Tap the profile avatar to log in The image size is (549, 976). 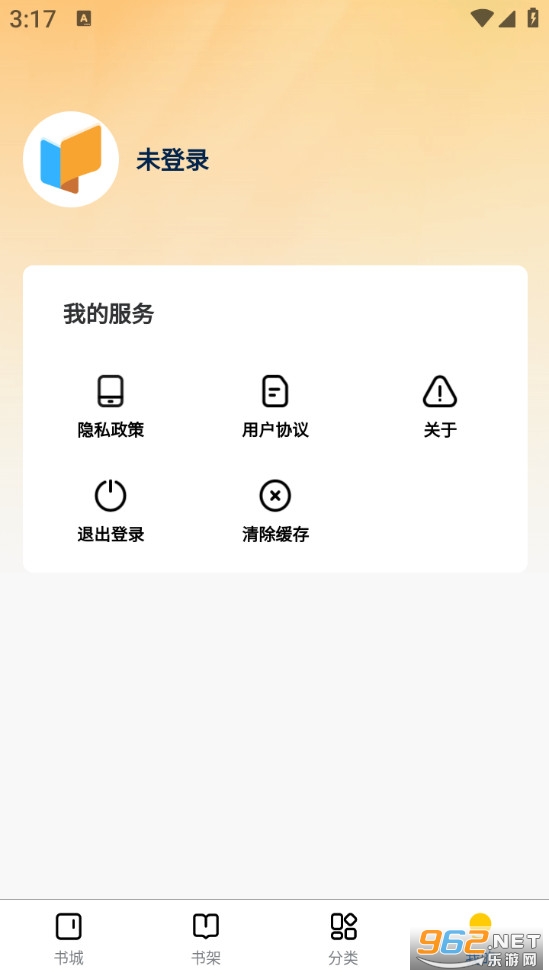[71, 159]
